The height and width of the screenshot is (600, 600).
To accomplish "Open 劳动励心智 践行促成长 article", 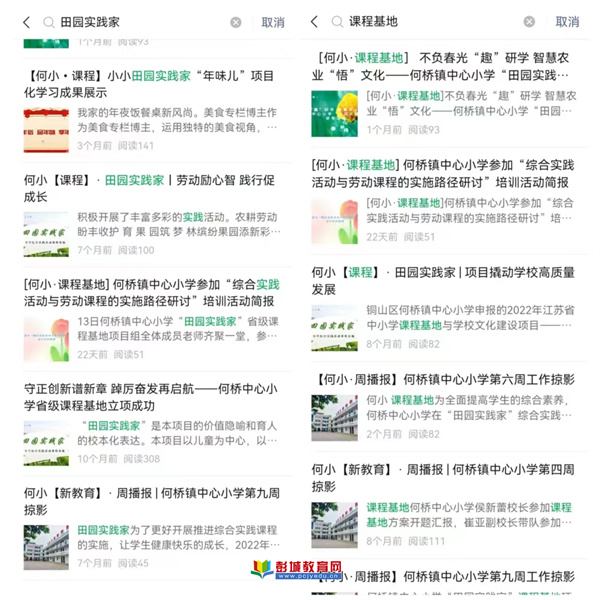I will (x=150, y=188).
